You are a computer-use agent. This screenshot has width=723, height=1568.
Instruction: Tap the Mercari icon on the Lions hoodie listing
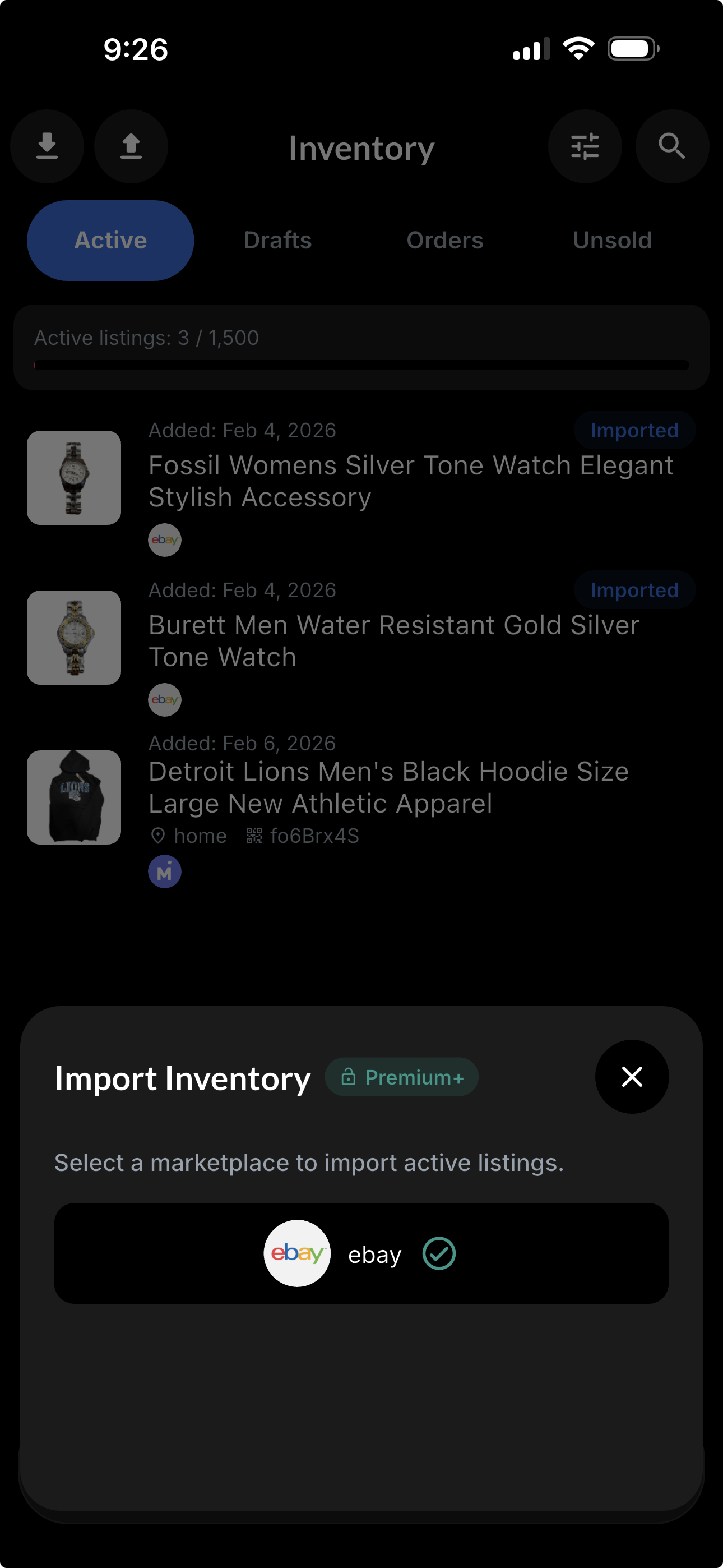[164, 871]
